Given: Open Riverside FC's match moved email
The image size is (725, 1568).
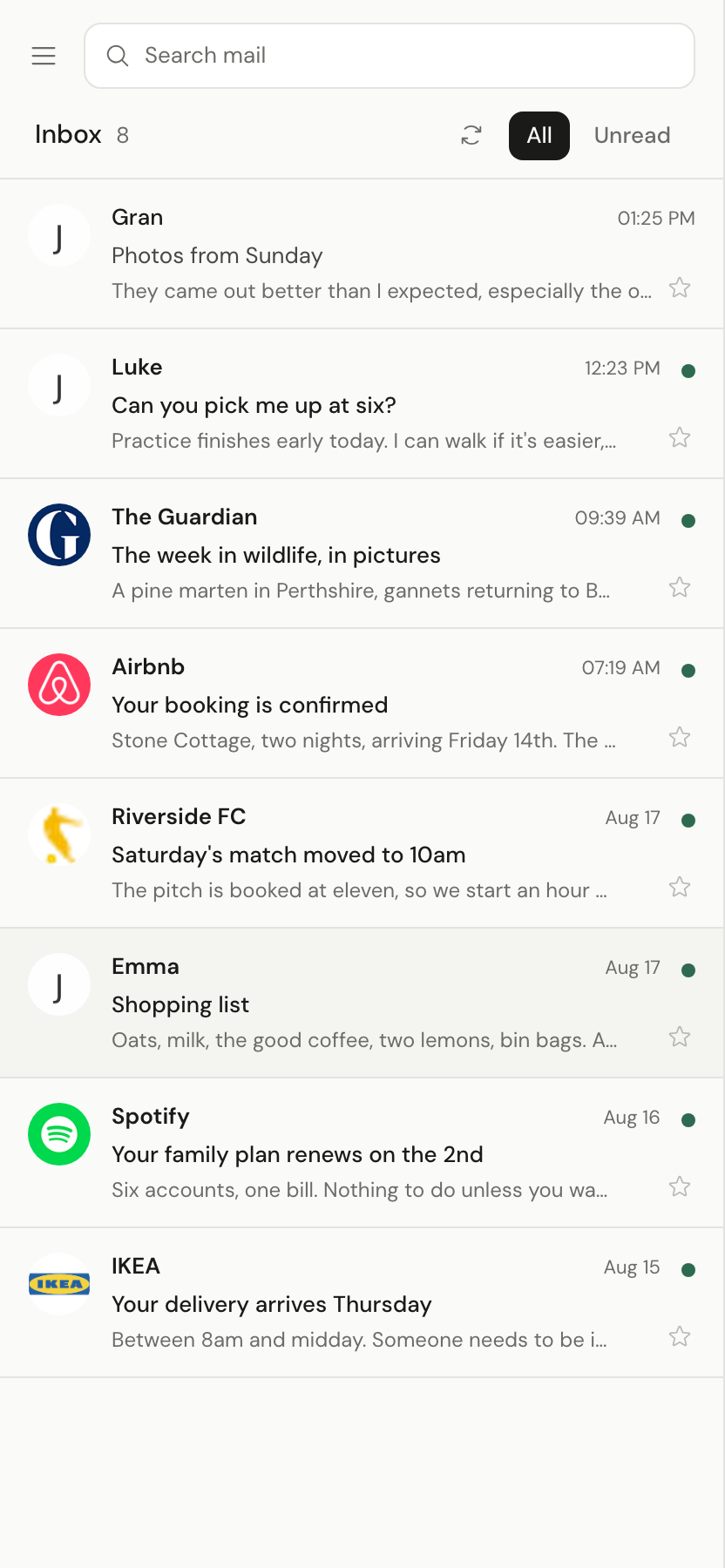Looking at the screenshot, I should 362,853.
